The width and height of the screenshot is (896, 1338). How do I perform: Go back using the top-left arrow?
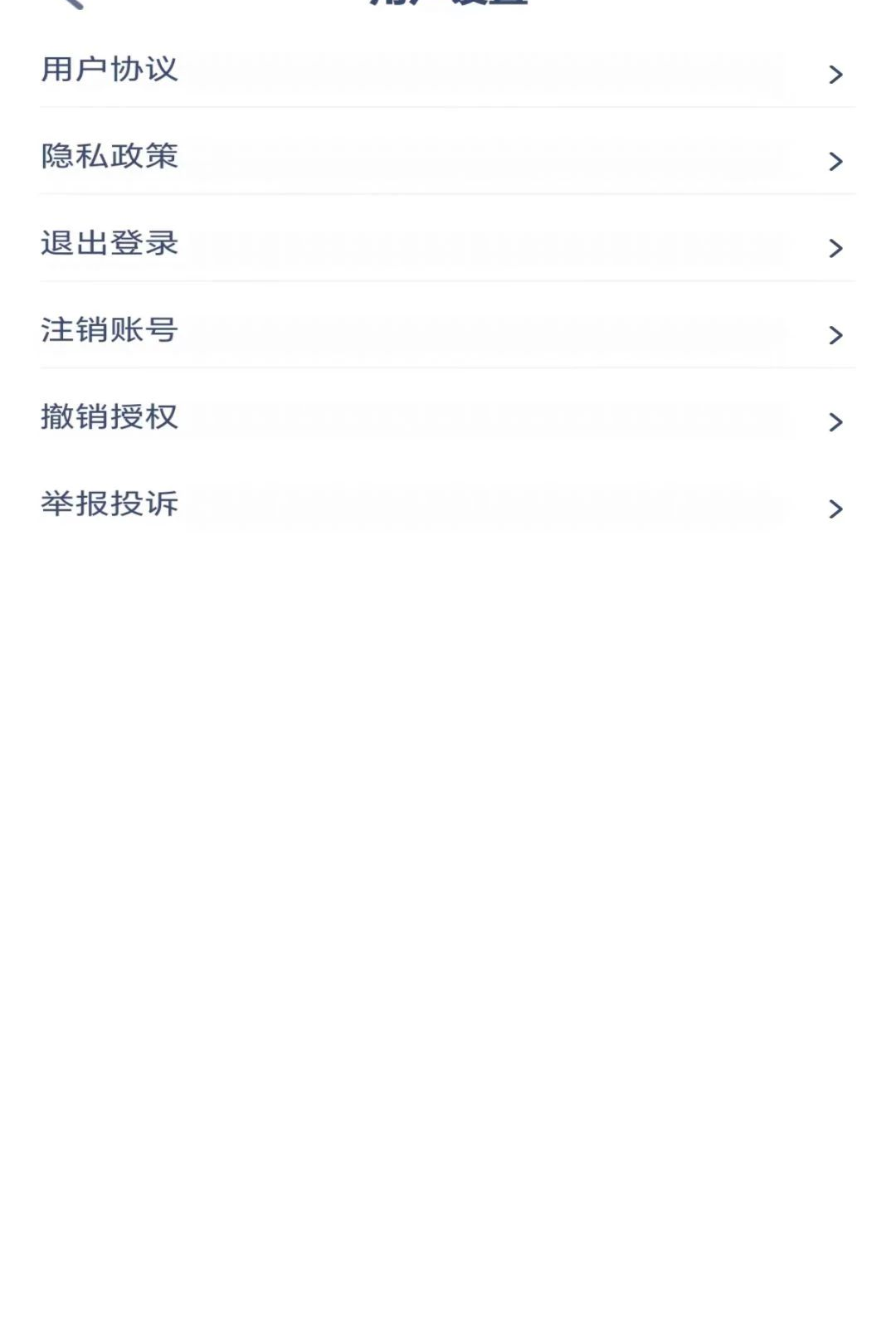[x=71, y=3]
